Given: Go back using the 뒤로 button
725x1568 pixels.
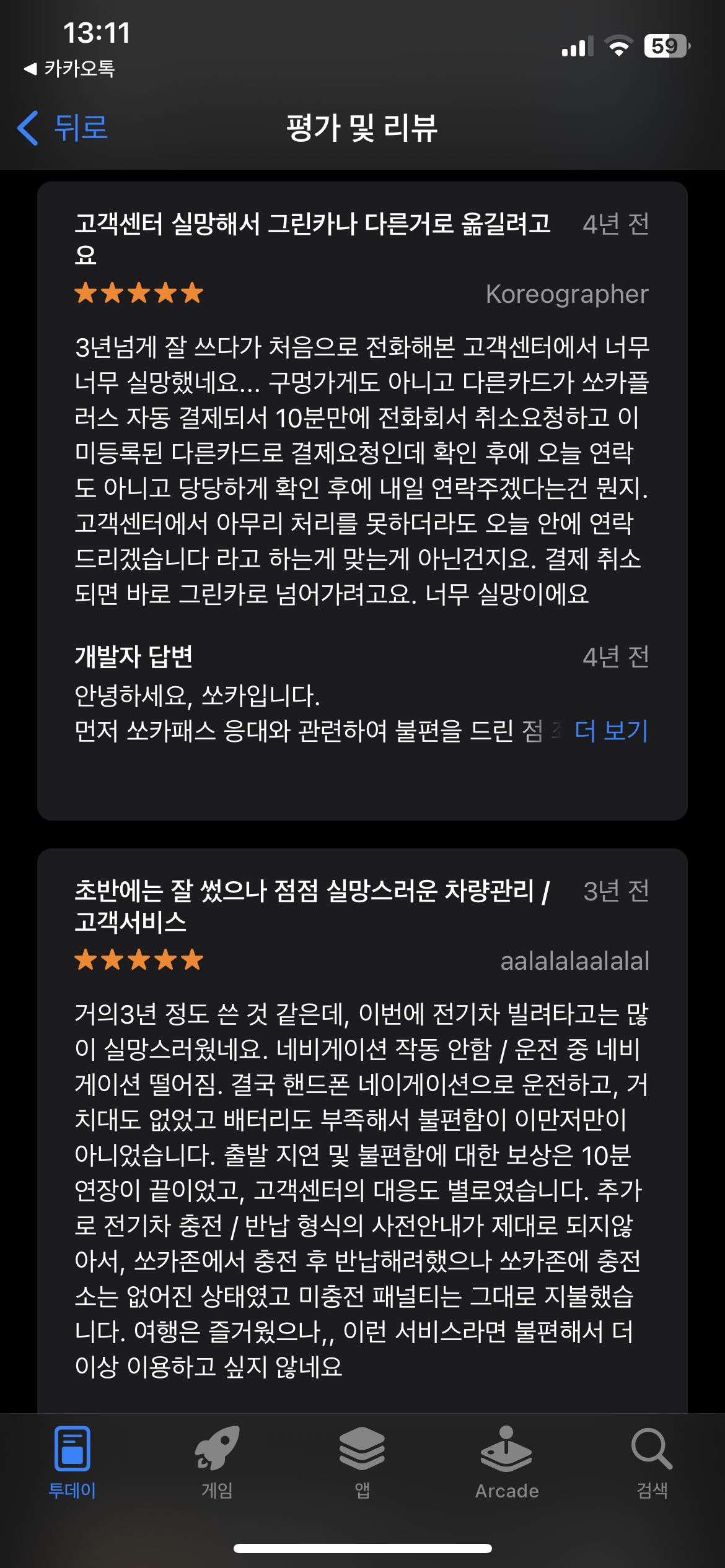Looking at the screenshot, I should click(63, 128).
